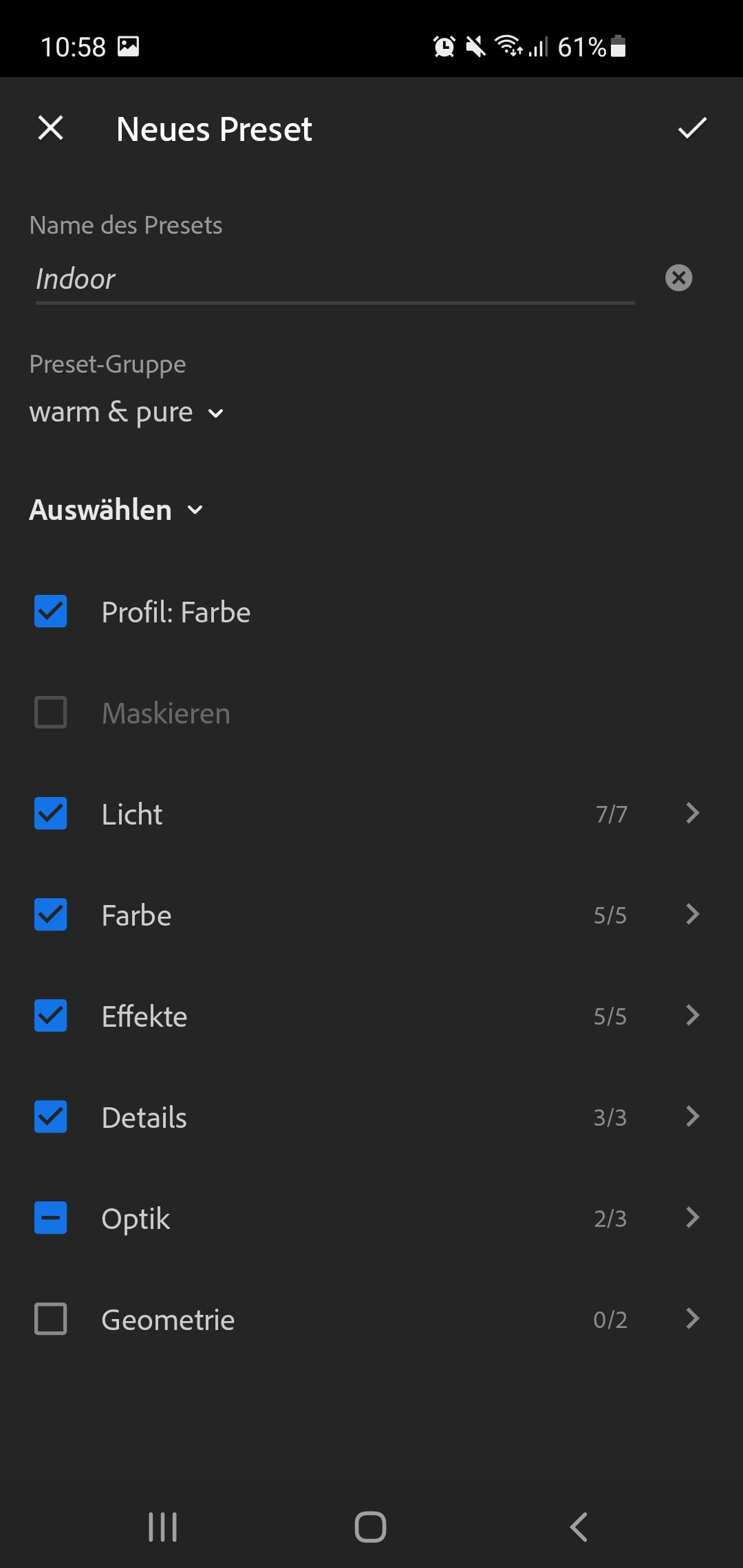This screenshot has width=743, height=1568.
Task: Toggle the Optik checkbox
Action: click(x=51, y=1218)
